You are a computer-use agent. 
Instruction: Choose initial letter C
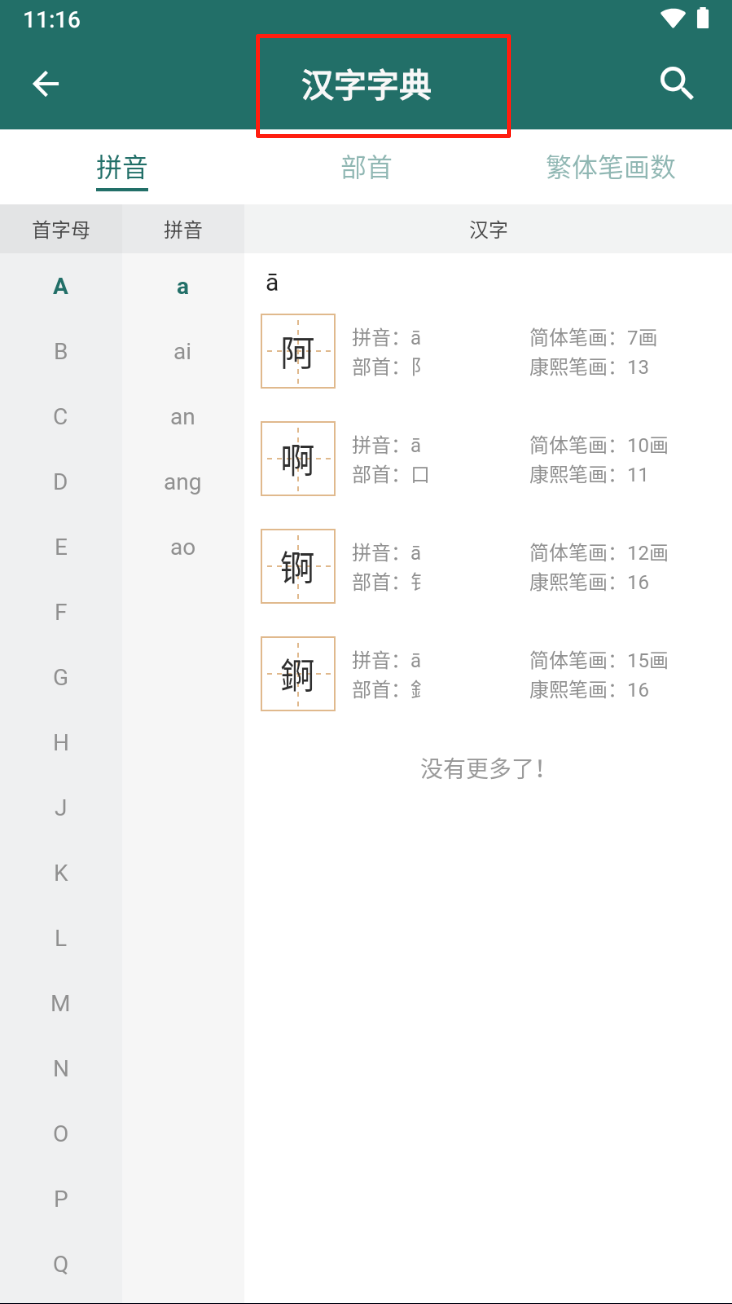[61, 417]
